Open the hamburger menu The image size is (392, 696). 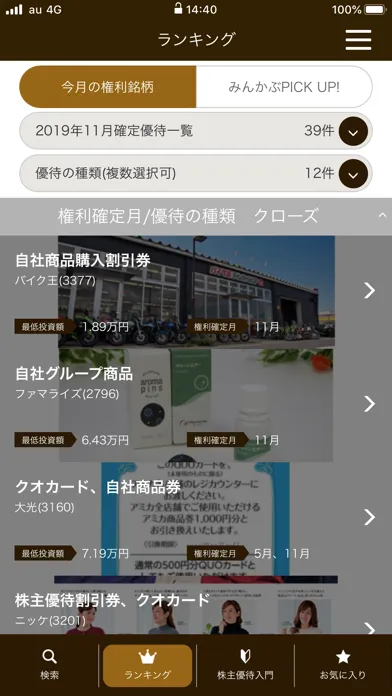tap(358, 40)
